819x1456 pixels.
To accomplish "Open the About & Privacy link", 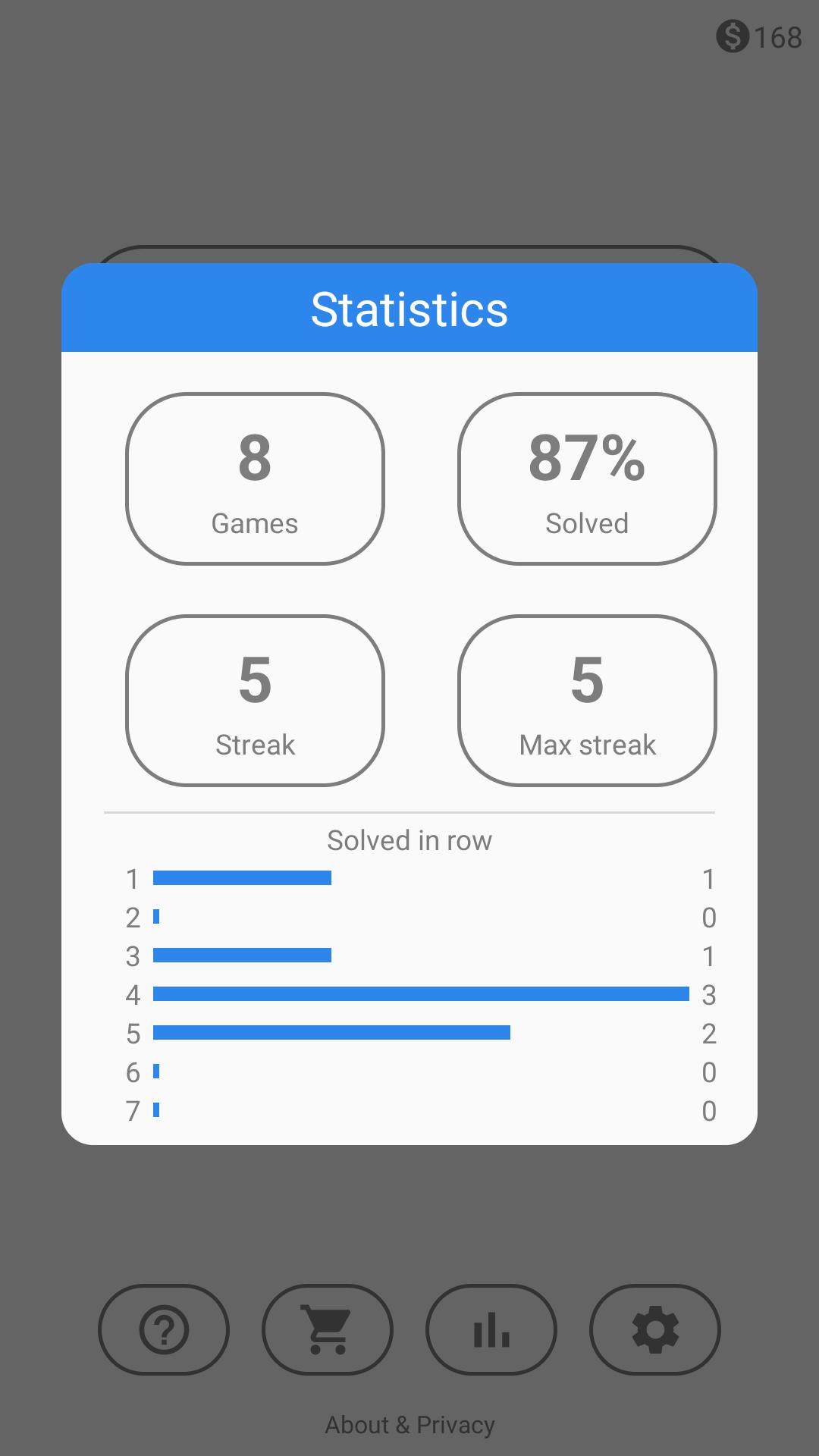I will (x=409, y=1425).
